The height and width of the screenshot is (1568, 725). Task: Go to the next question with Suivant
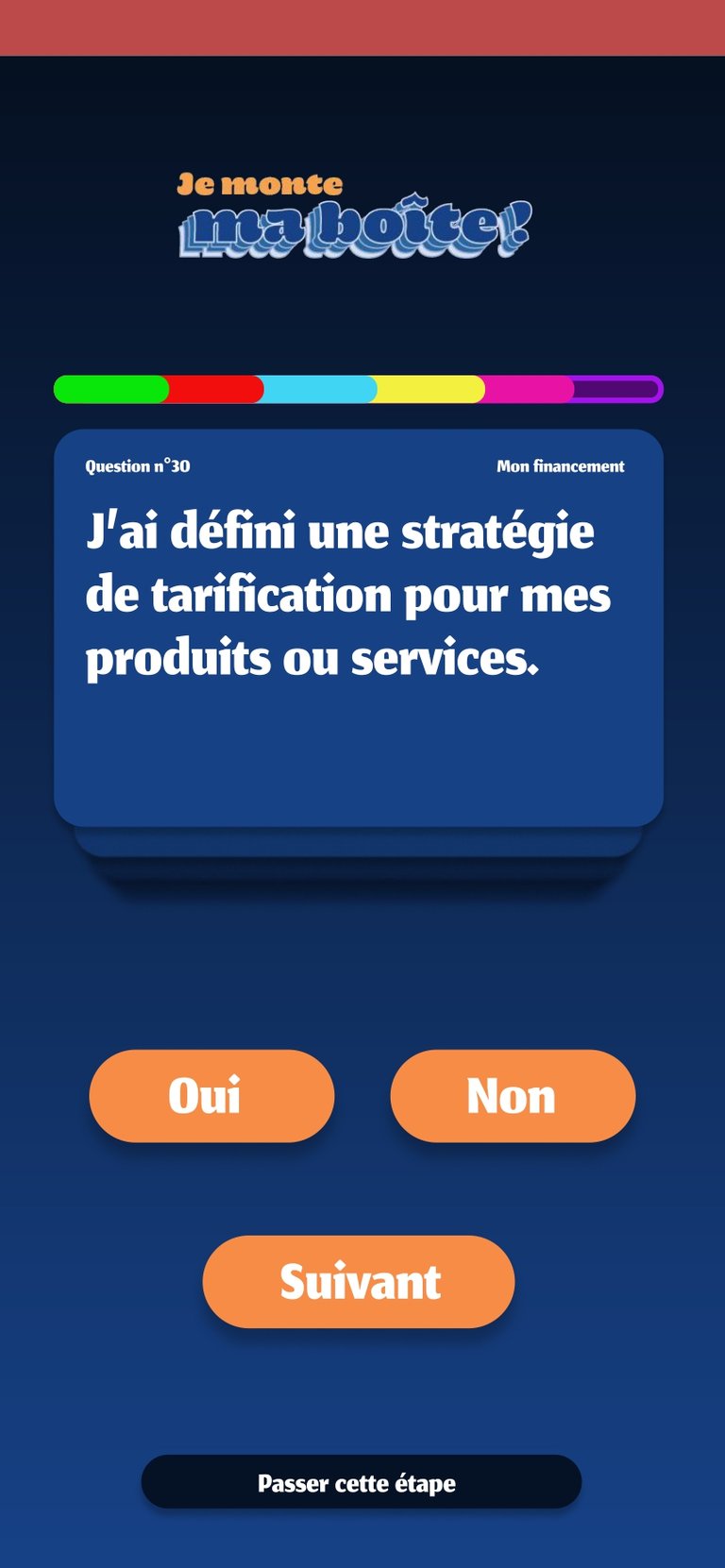coord(359,1282)
